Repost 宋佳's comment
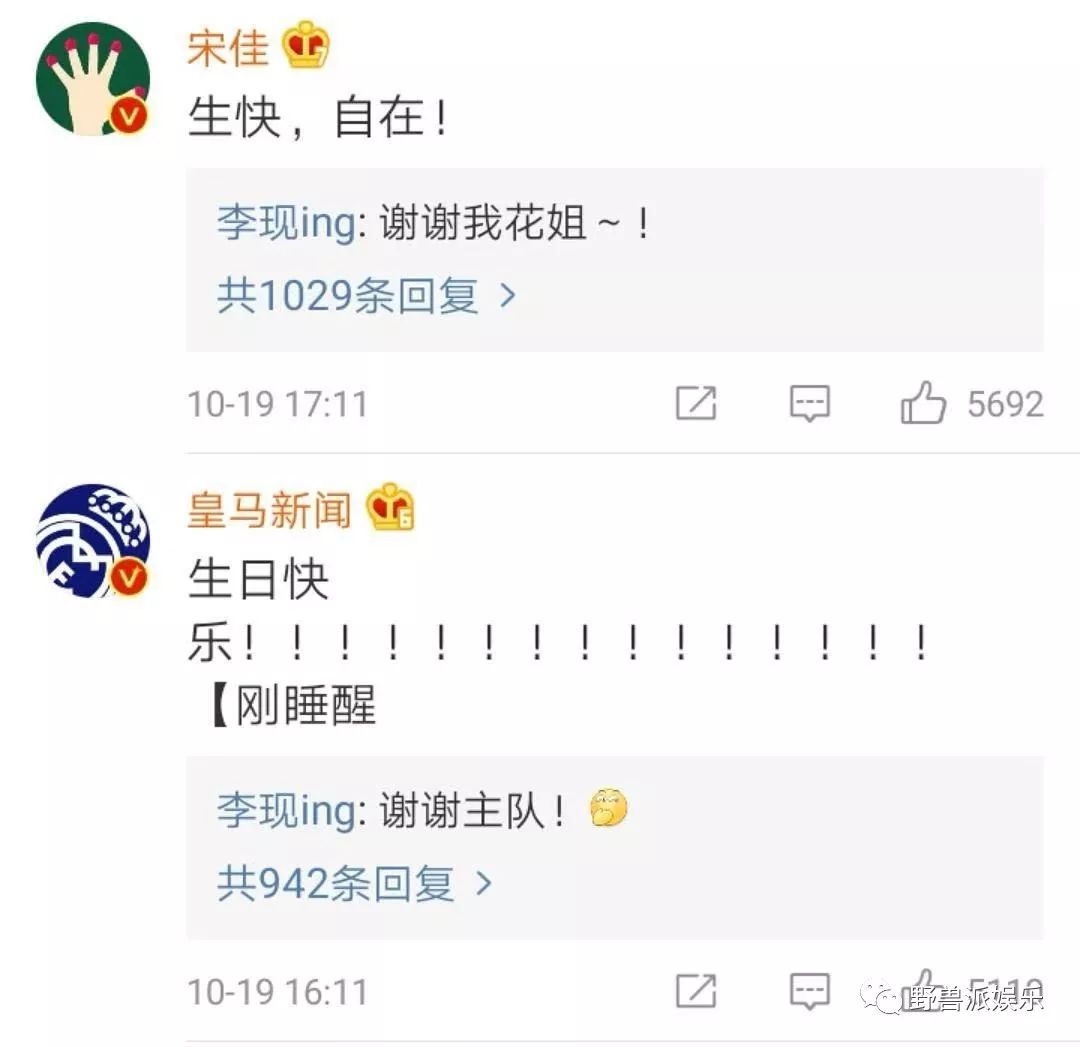 [696, 403]
